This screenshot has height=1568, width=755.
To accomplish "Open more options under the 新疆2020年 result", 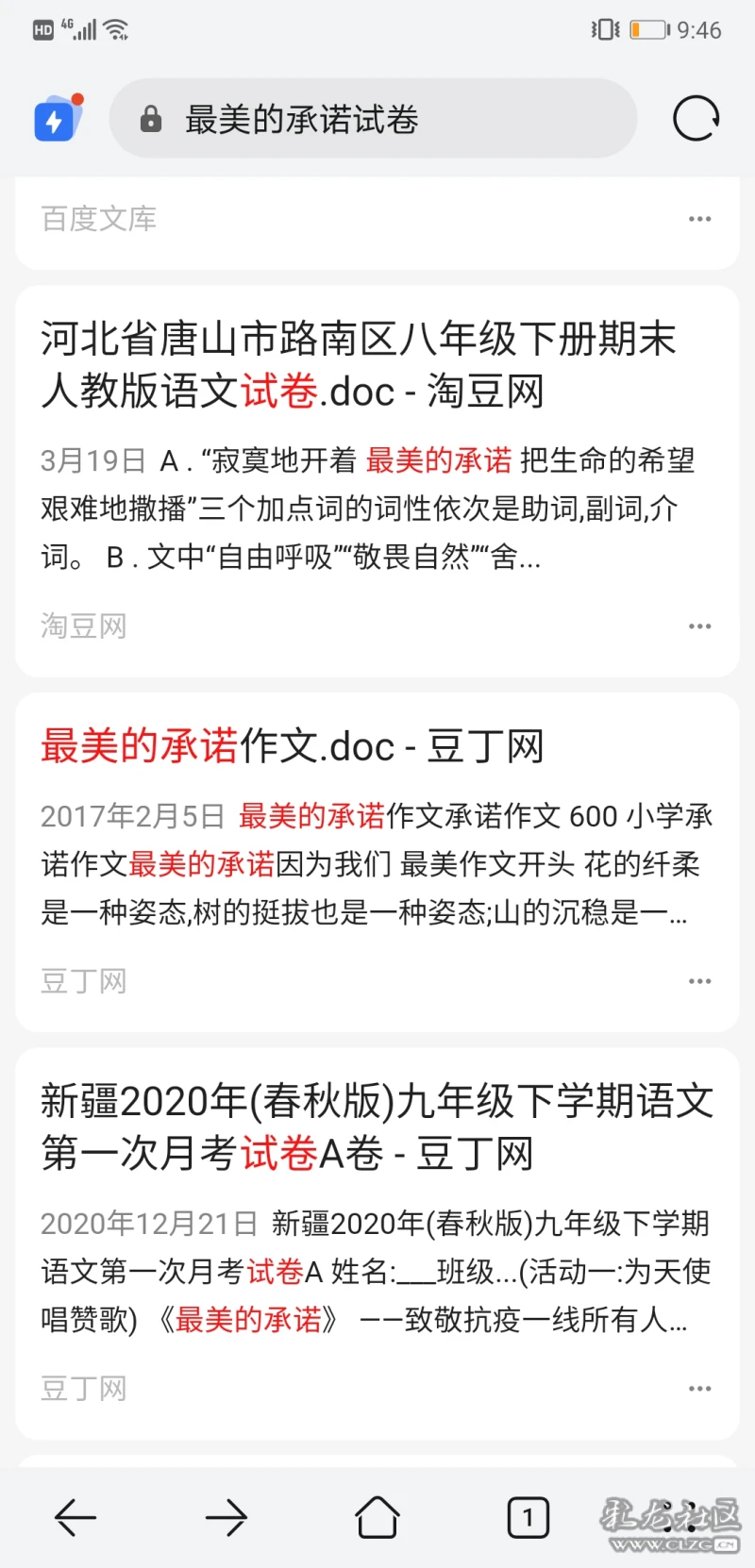I will point(700,1389).
